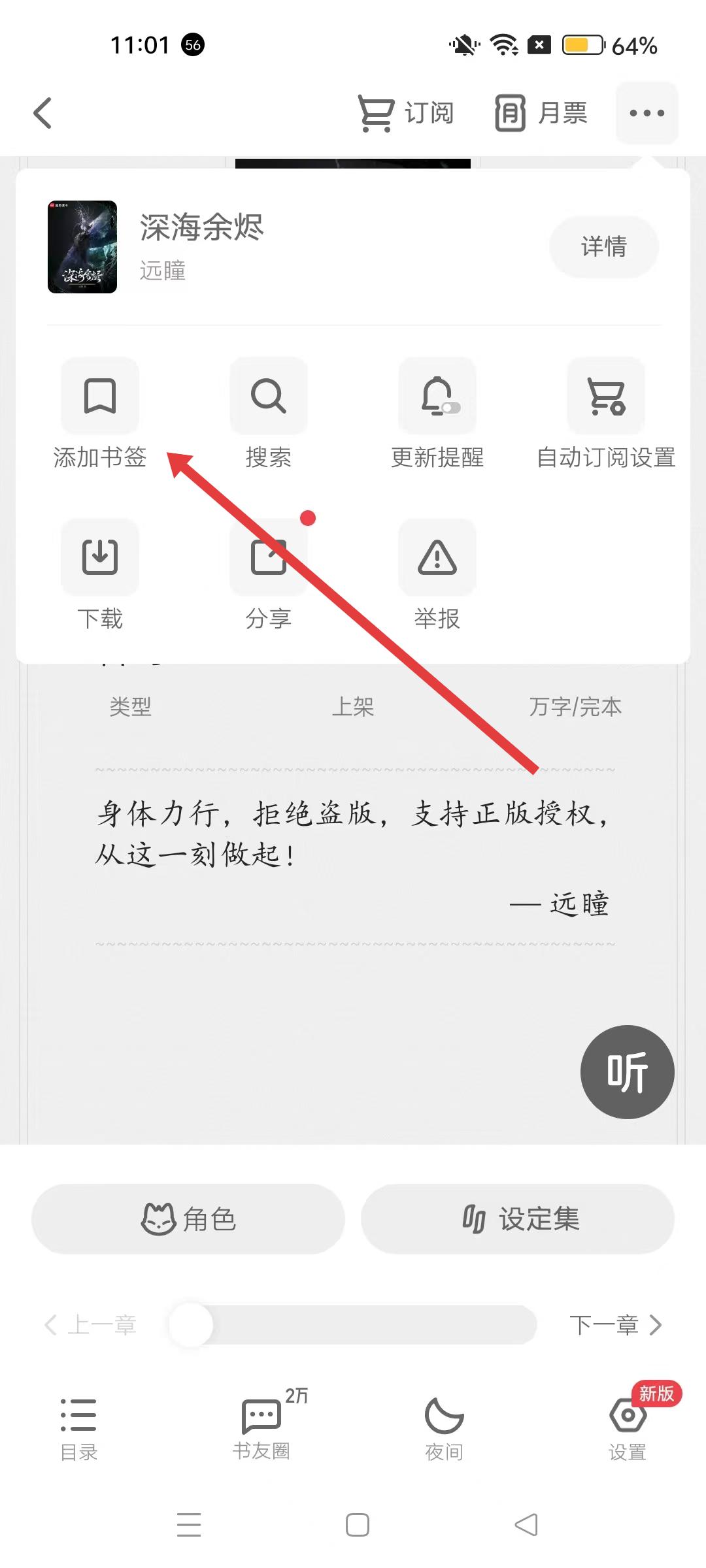Open the 目录 table of contents
The image size is (706, 1568).
[78, 1428]
